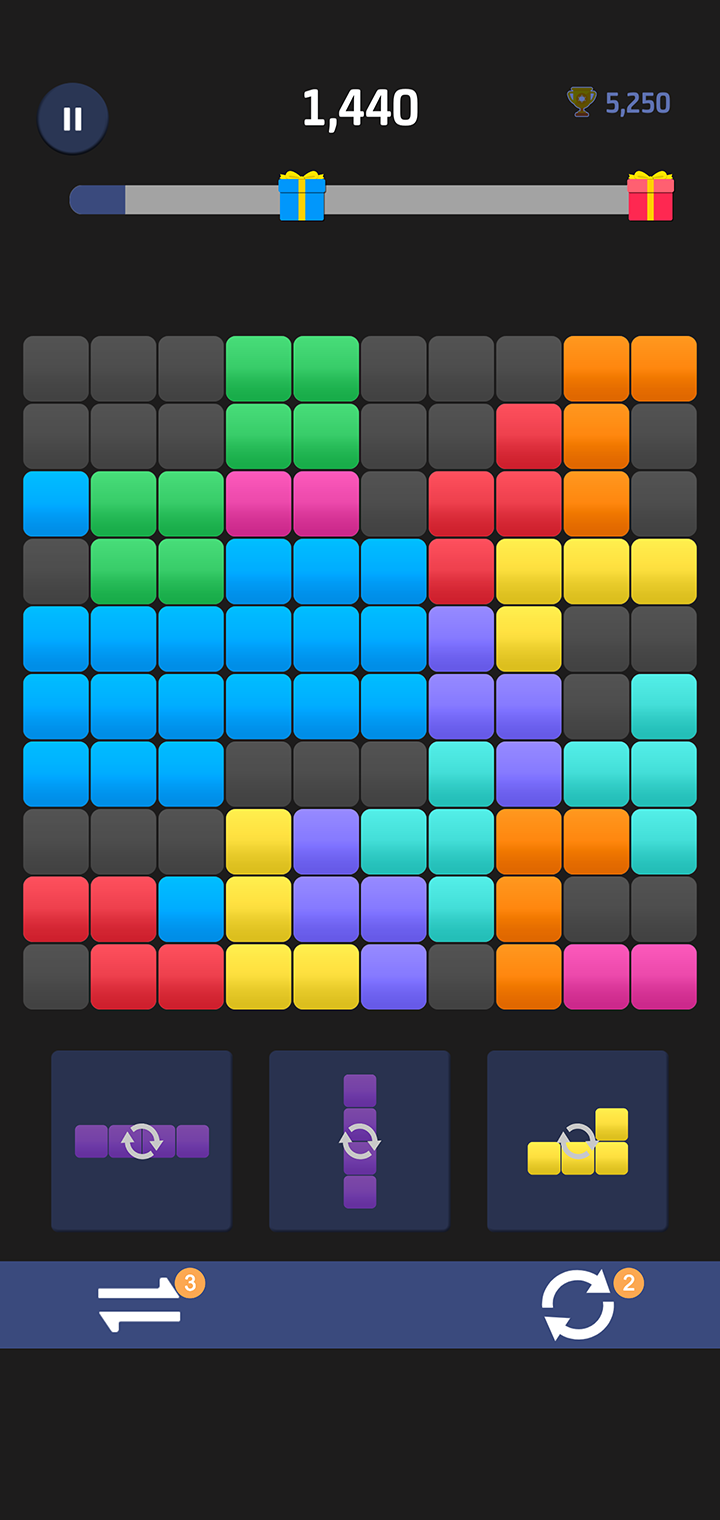Rotate the yellow L-shaped piece

click(577, 1141)
